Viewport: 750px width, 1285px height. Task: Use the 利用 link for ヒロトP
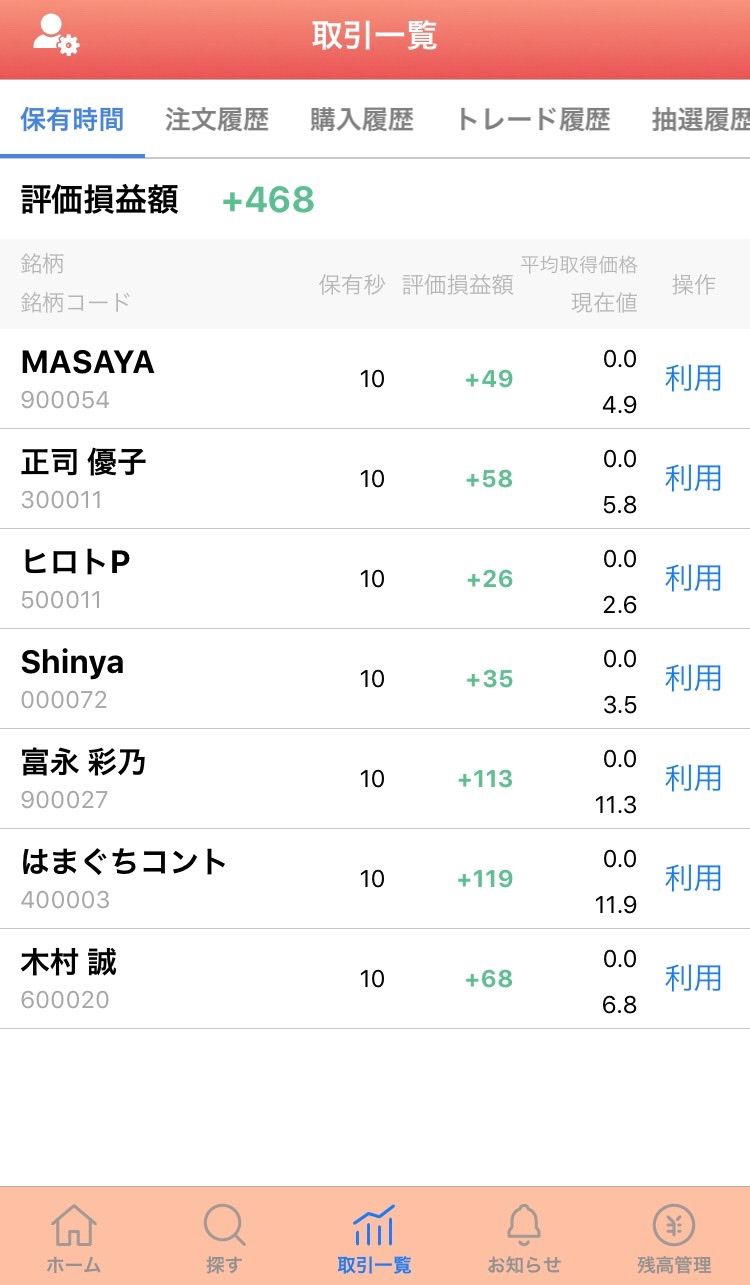point(693,579)
